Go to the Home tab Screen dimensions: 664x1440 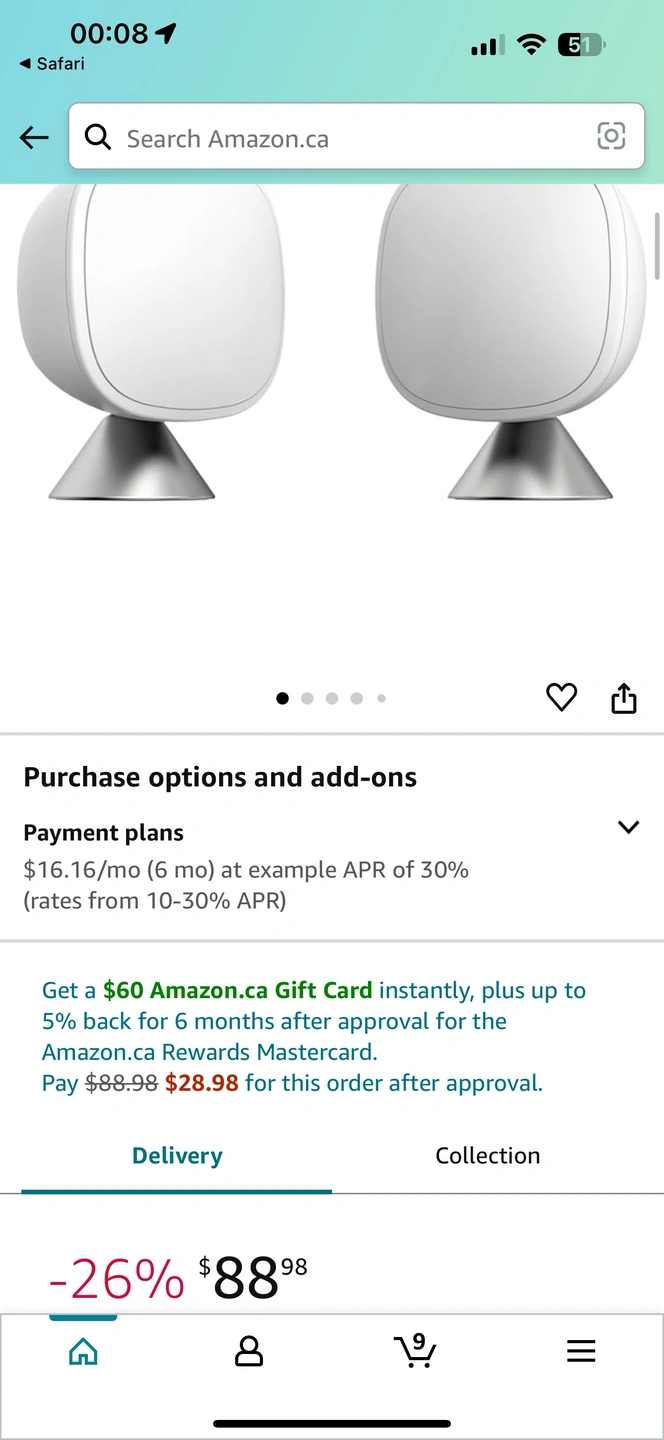pos(83,1352)
